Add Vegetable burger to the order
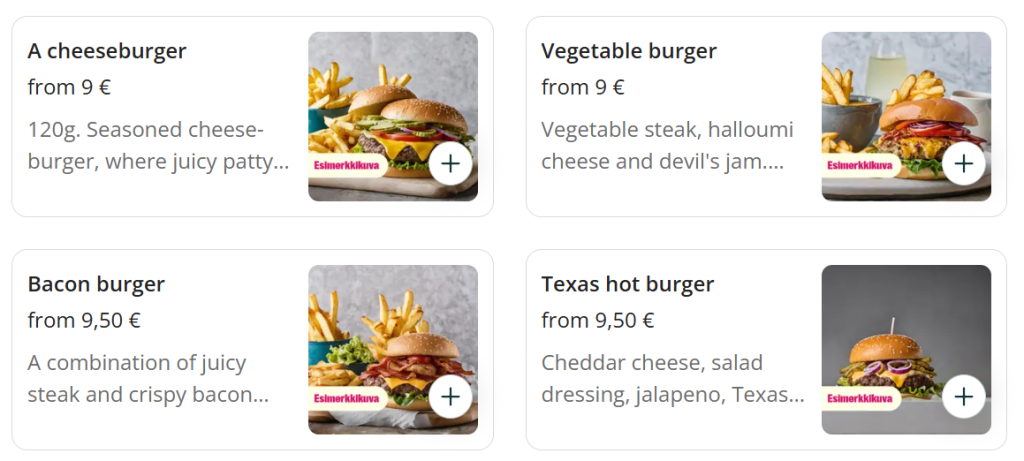 pyautogui.click(x=964, y=163)
